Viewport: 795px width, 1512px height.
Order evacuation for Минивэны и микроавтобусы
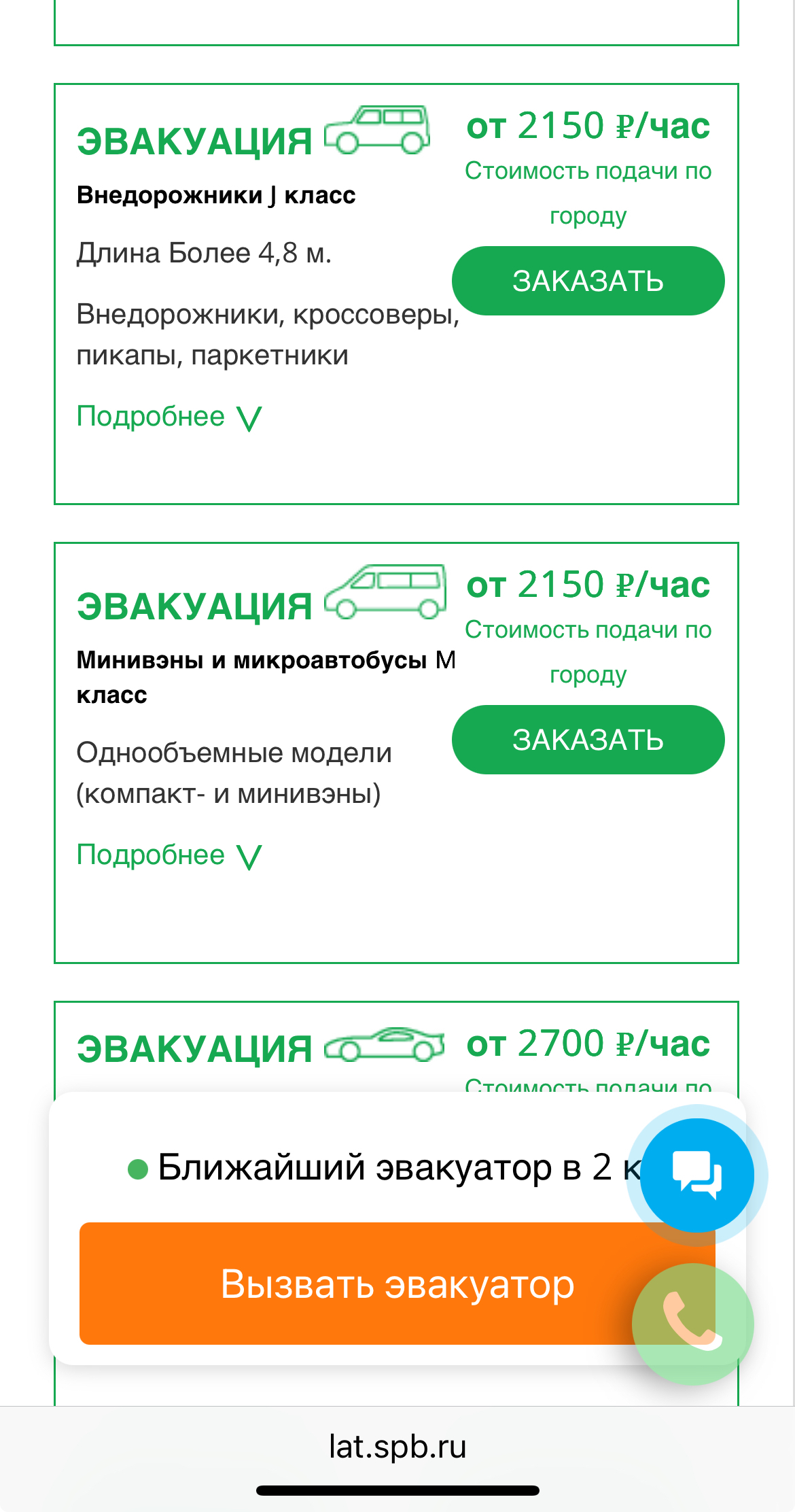(x=588, y=740)
